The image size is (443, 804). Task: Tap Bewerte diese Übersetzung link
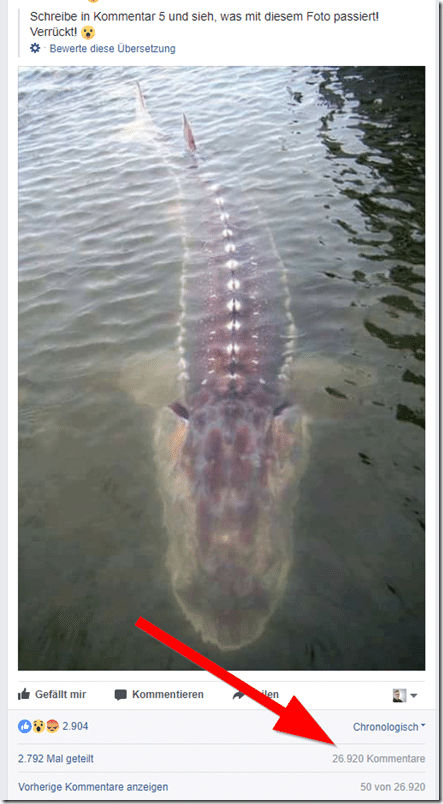112,49
